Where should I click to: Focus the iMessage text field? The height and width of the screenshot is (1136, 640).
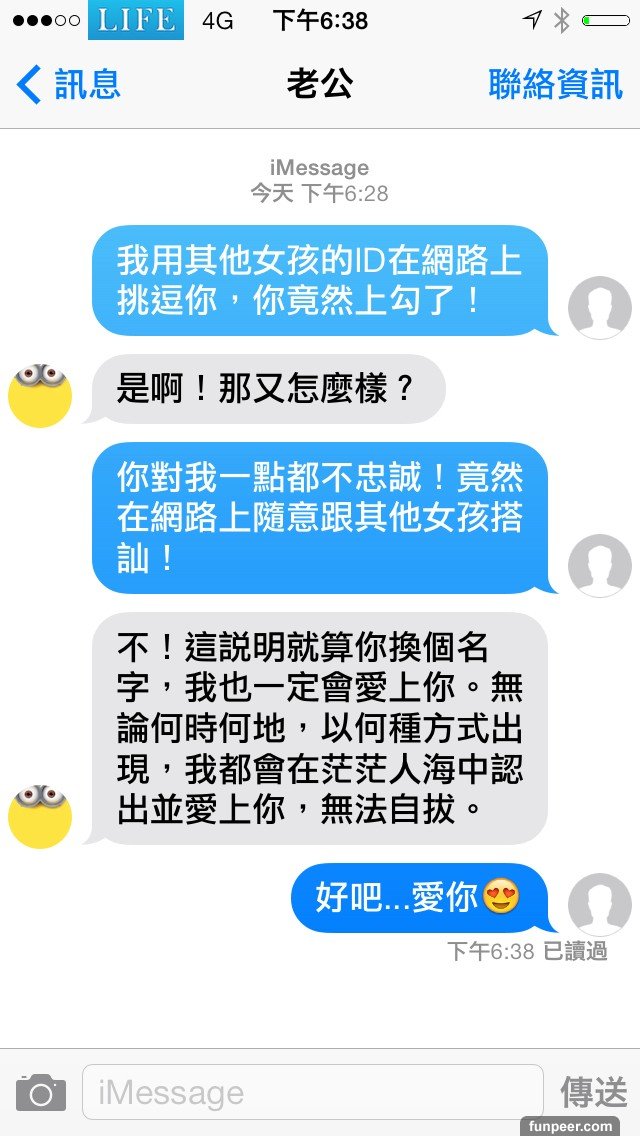pyautogui.click(x=312, y=1093)
